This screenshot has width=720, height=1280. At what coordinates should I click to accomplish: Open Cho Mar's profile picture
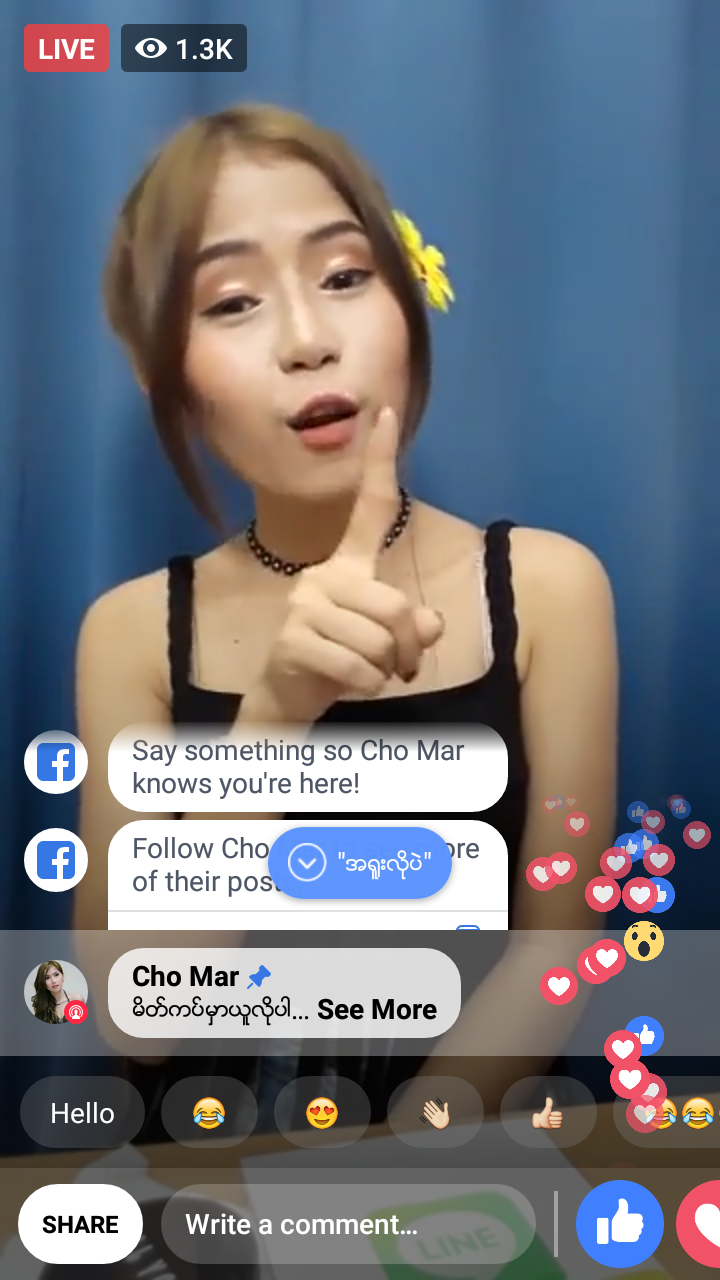tap(56, 992)
